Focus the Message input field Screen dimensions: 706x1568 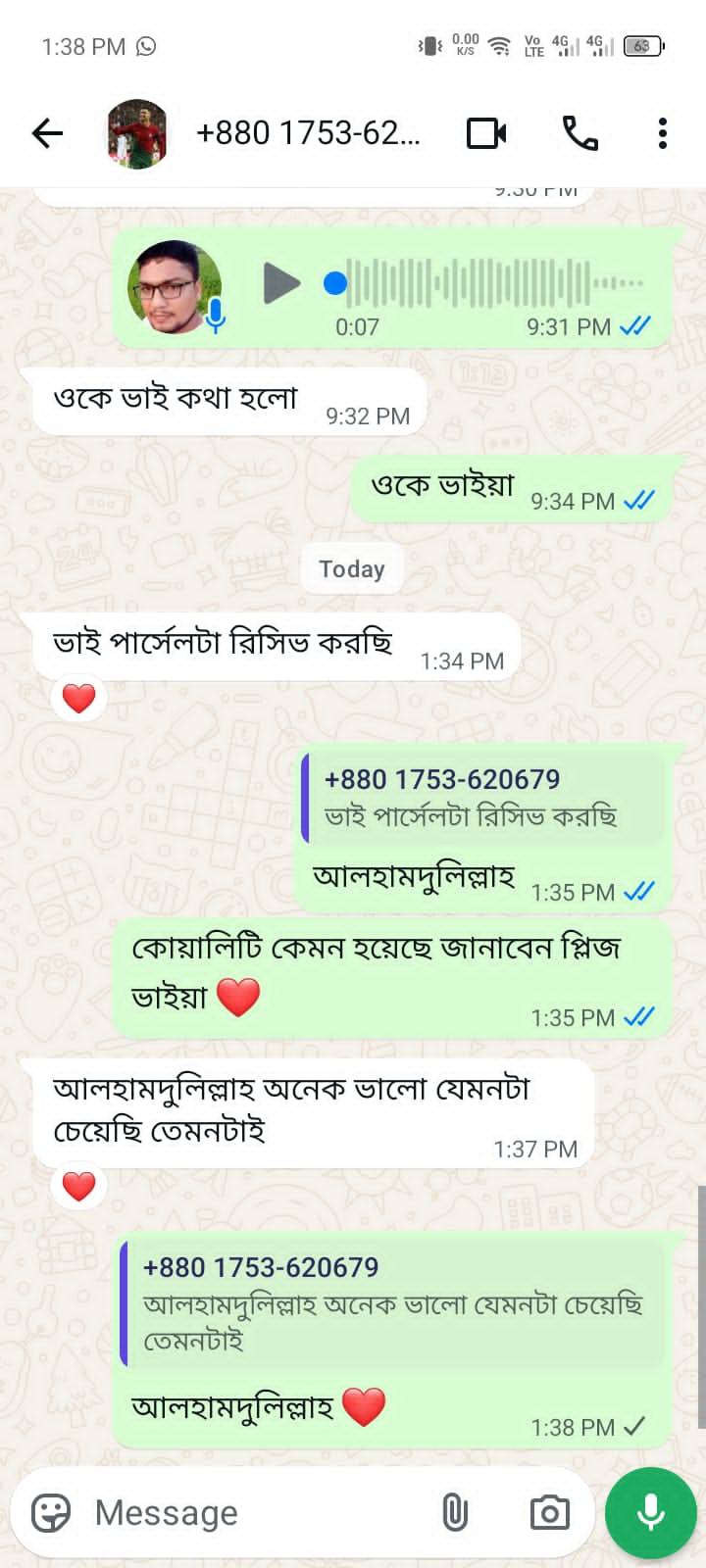[x=255, y=1512]
